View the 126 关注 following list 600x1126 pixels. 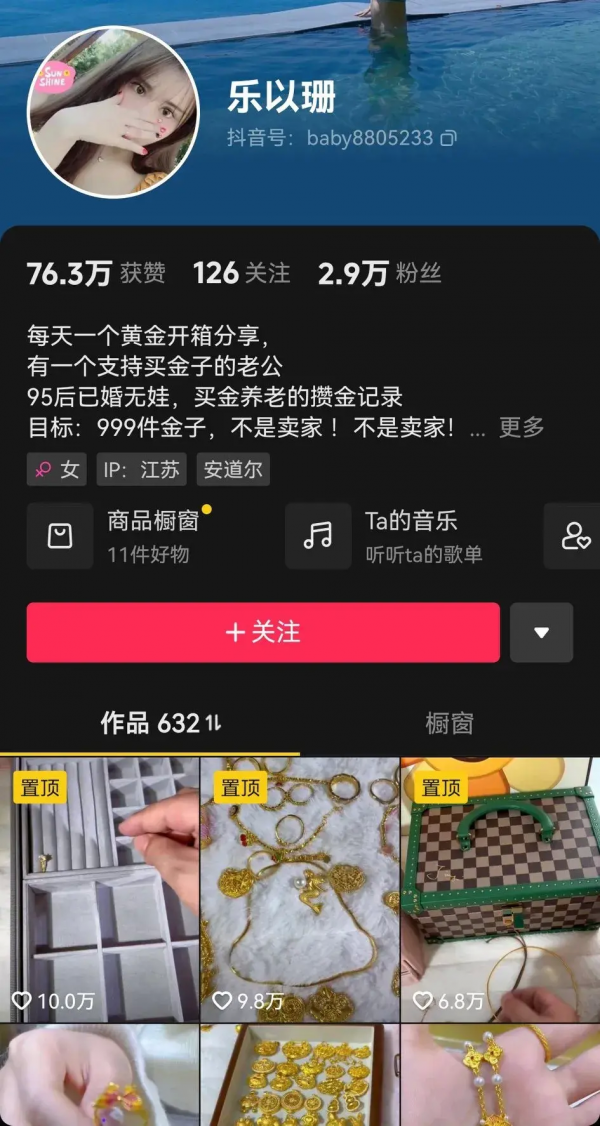pyautogui.click(x=241, y=273)
